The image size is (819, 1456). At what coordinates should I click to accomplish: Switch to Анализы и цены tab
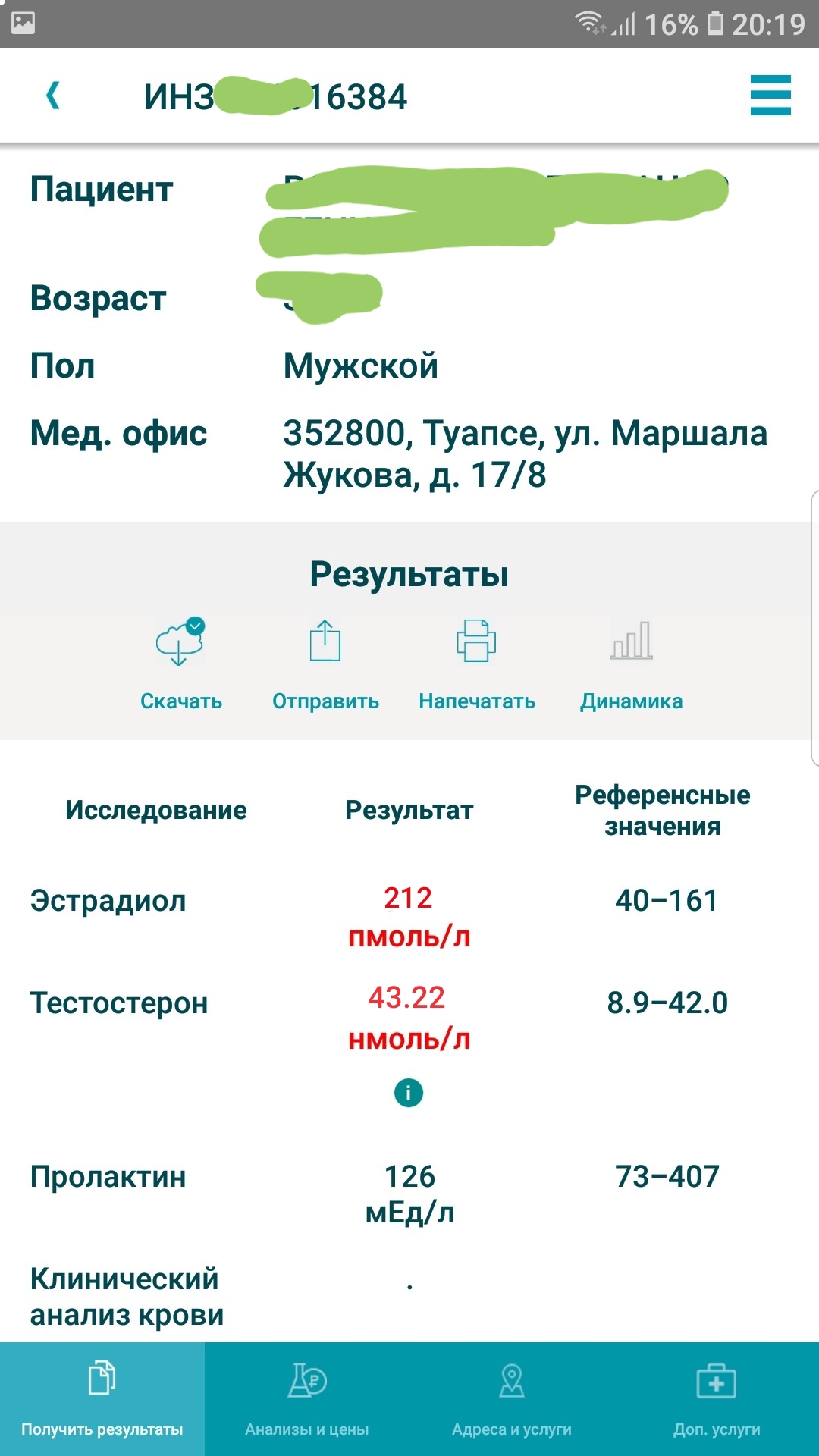click(x=307, y=1399)
